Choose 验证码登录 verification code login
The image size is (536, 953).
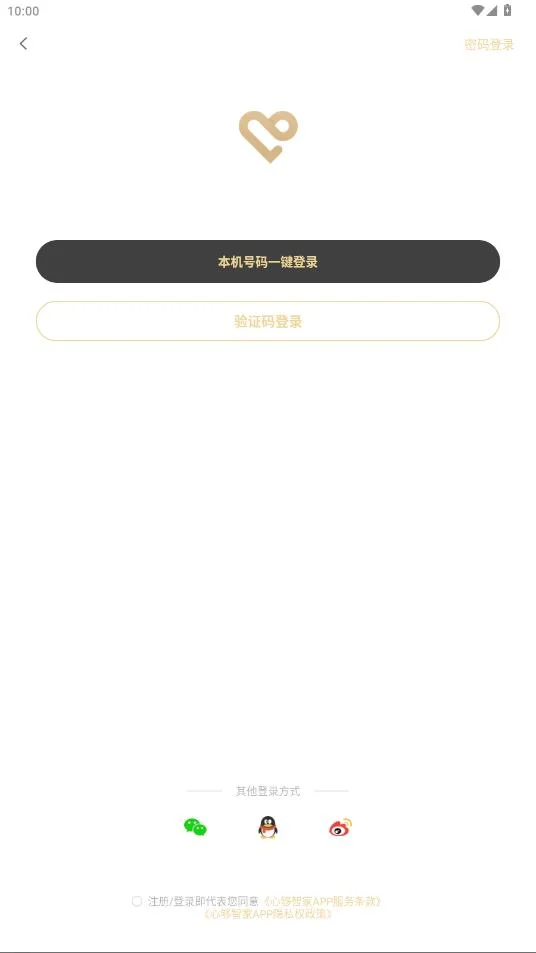268,321
